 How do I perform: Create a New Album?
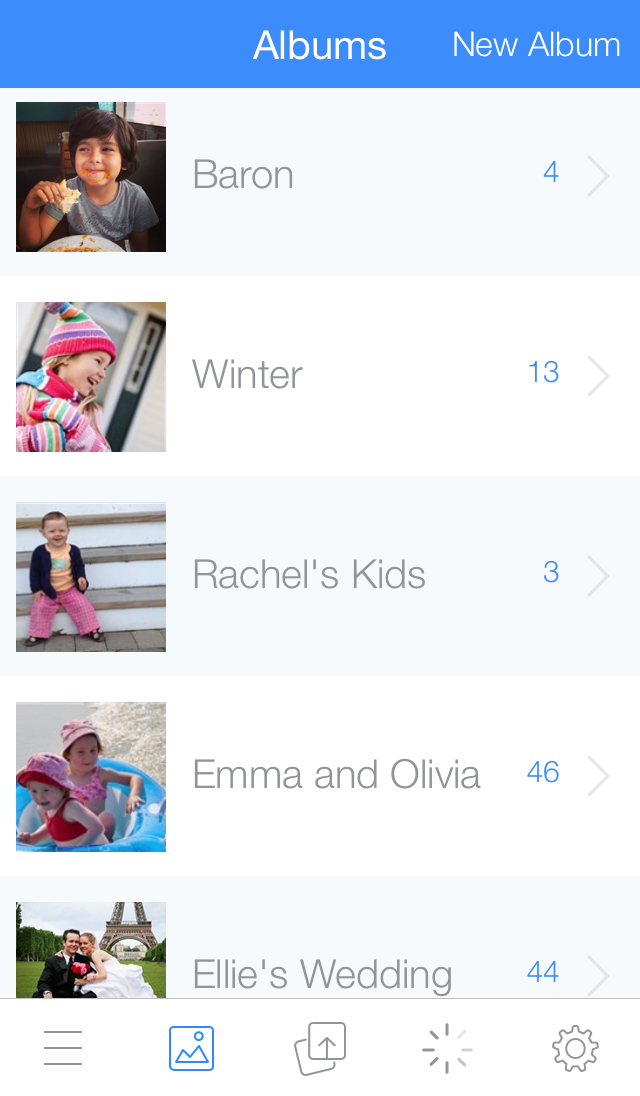coord(536,45)
